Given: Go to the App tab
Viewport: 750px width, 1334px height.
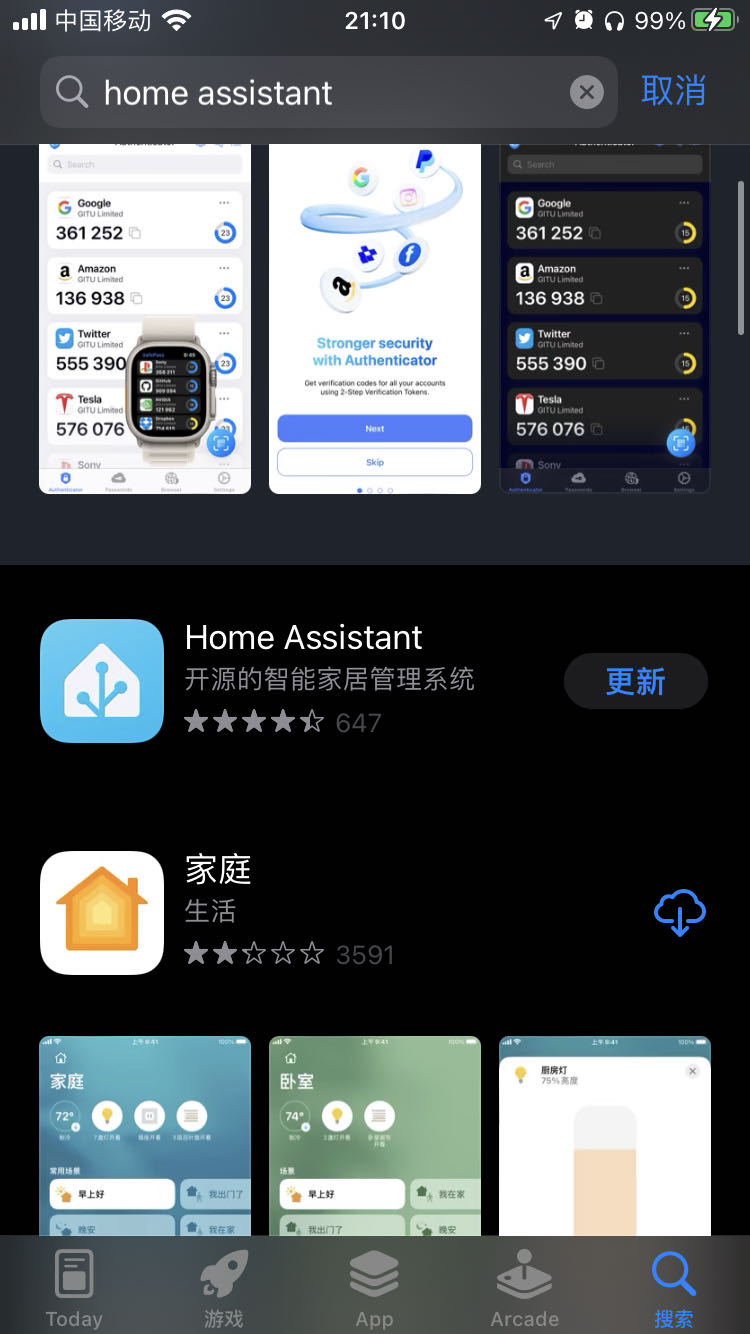Looking at the screenshot, I should [375, 1288].
